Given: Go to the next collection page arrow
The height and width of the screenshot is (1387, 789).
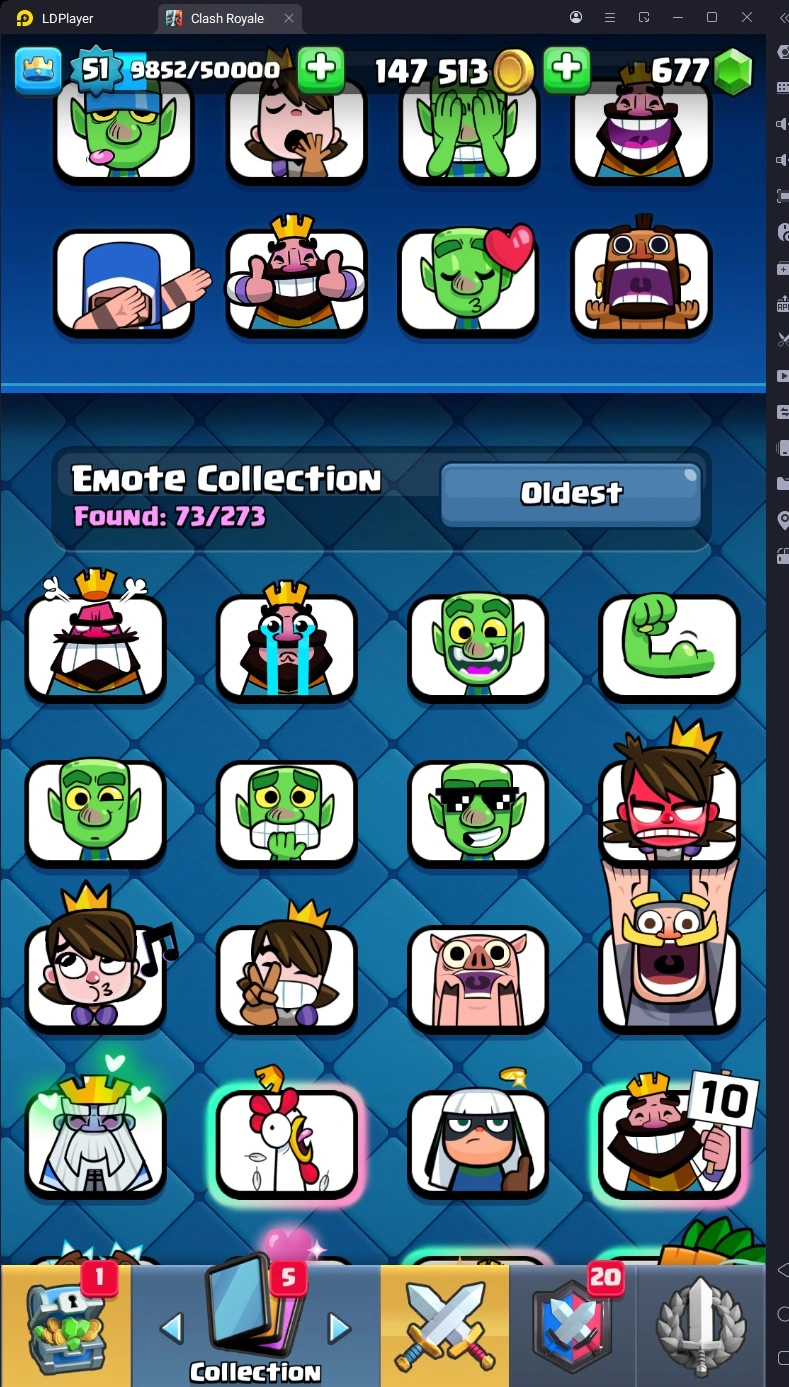Looking at the screenshot, I should point(340,1328).
